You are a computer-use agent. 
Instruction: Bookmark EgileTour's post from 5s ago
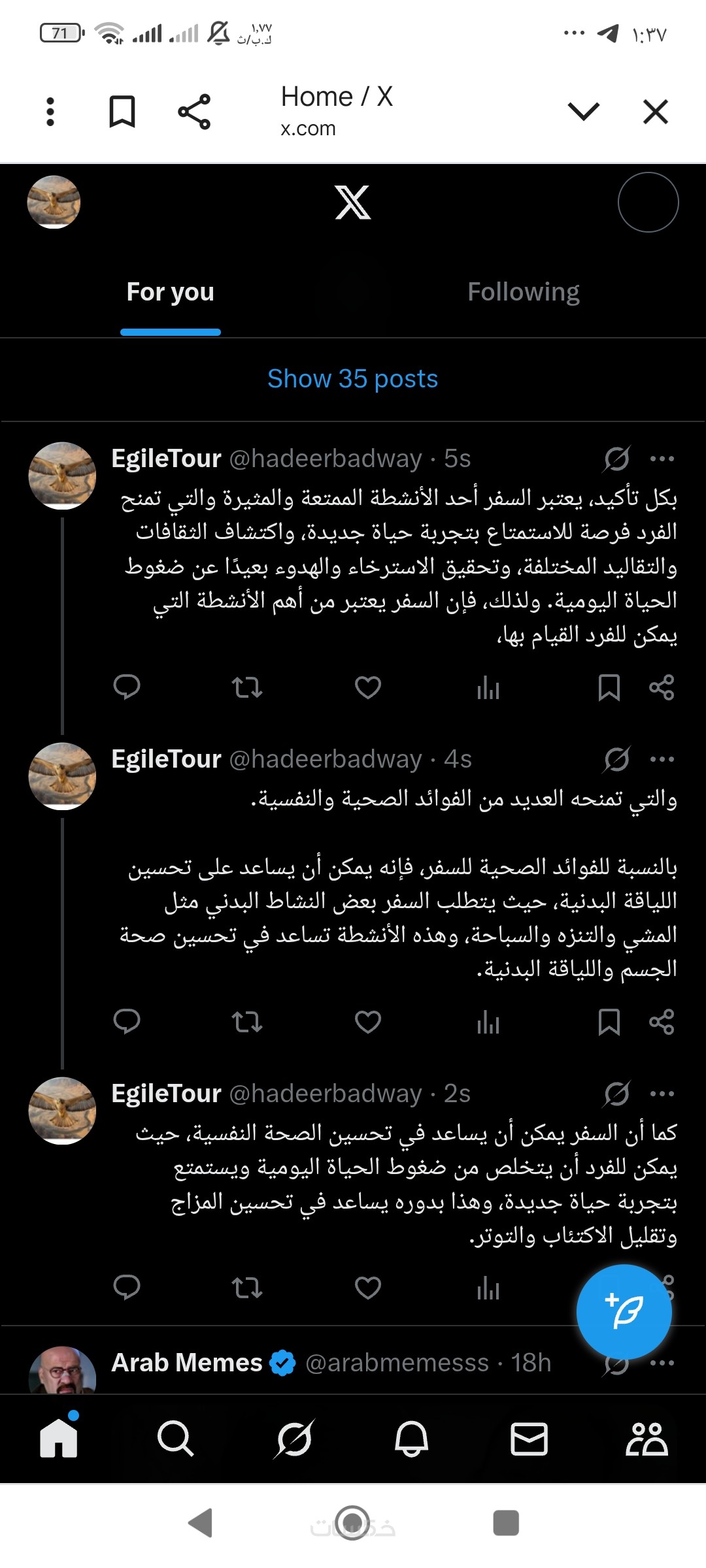609,687
